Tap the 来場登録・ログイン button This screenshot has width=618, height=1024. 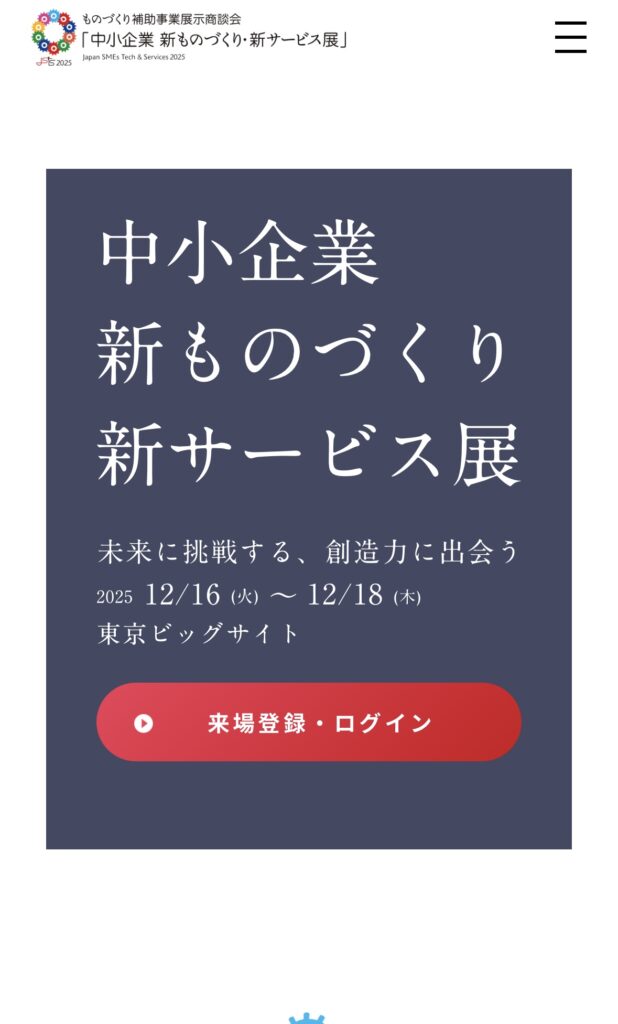click(x=308, y=722)
